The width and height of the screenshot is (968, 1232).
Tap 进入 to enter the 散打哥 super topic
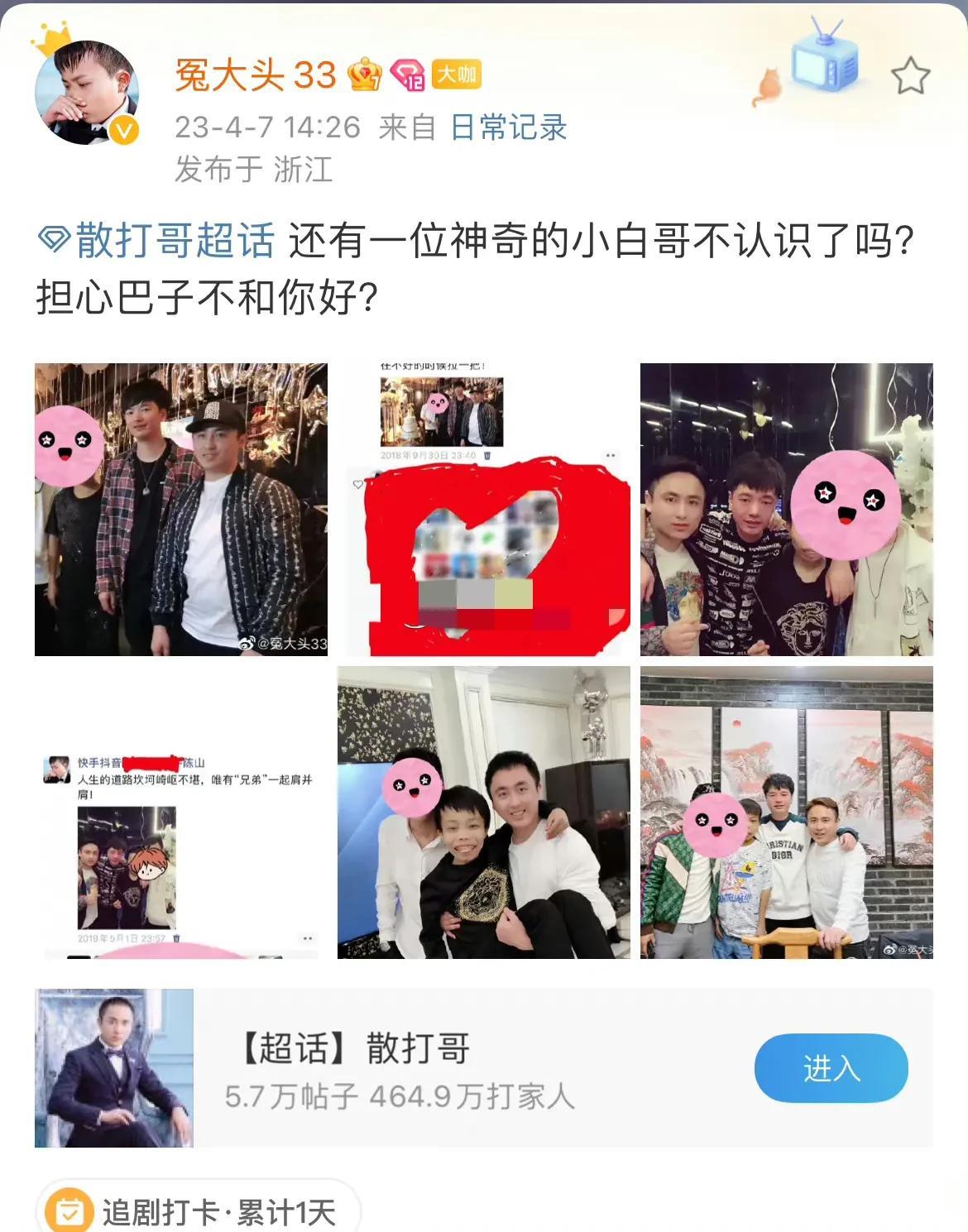[x=831, y=1068]
